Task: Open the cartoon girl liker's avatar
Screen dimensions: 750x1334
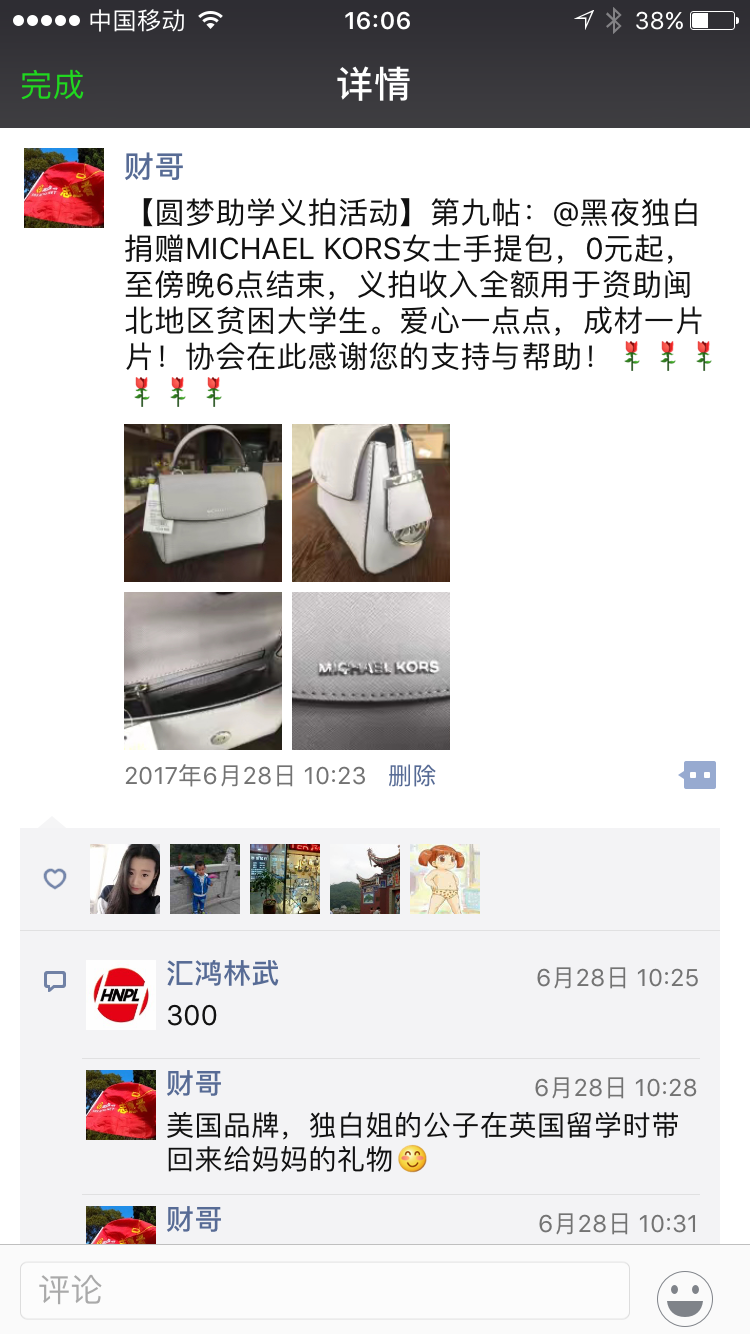Action: (445, 879)
